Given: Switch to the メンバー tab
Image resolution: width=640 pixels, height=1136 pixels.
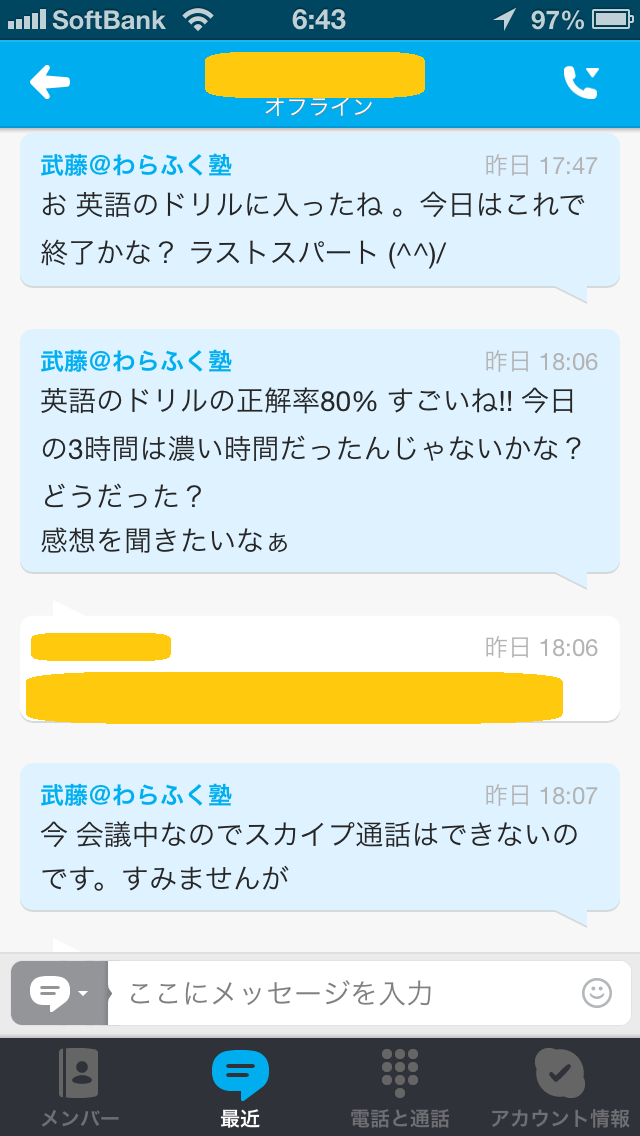Looking at the screenshot, I should click(80, 1088).
